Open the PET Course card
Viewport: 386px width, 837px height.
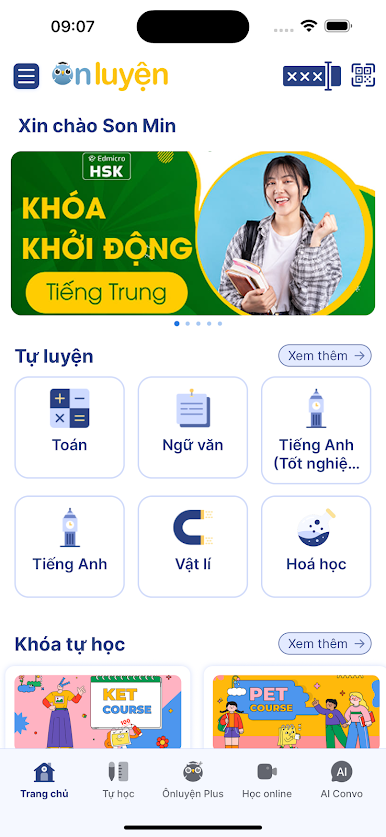[295, 708]
